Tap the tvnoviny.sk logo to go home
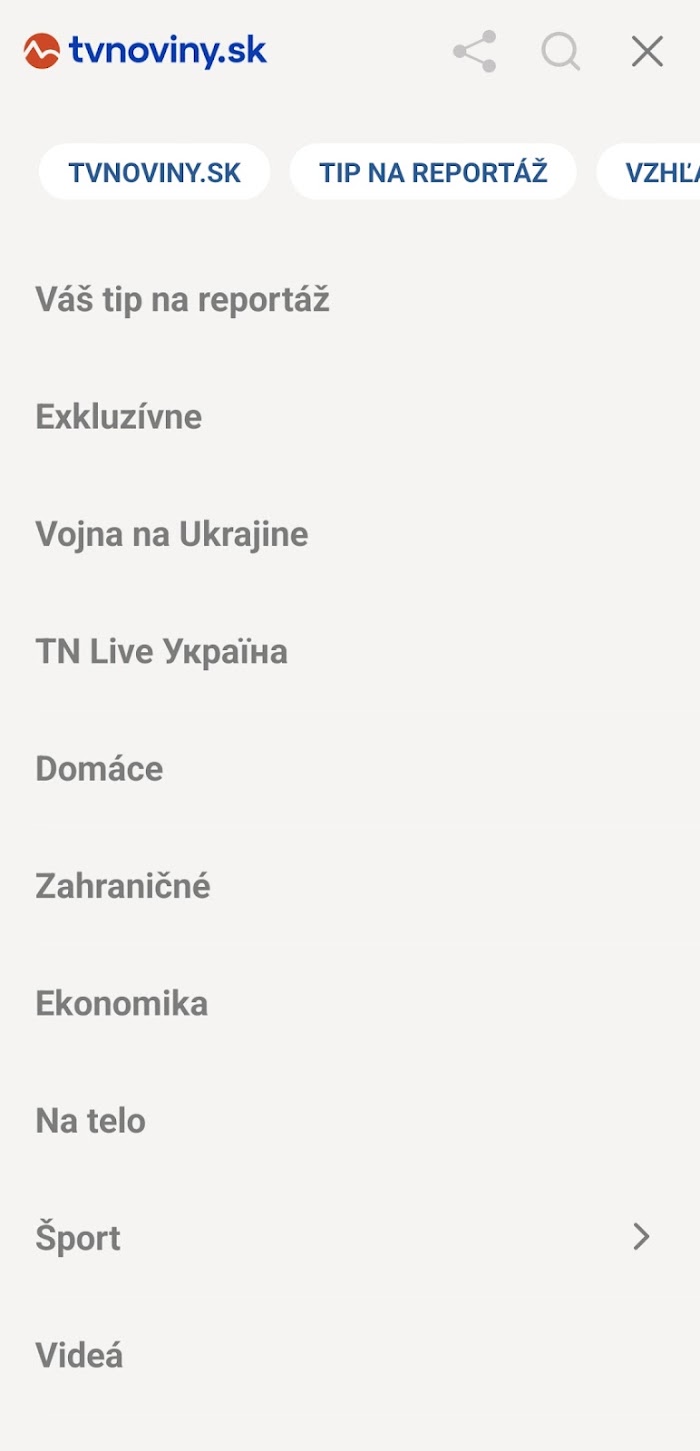This screenshot has height=1451, width=700. tap(145, 51)
